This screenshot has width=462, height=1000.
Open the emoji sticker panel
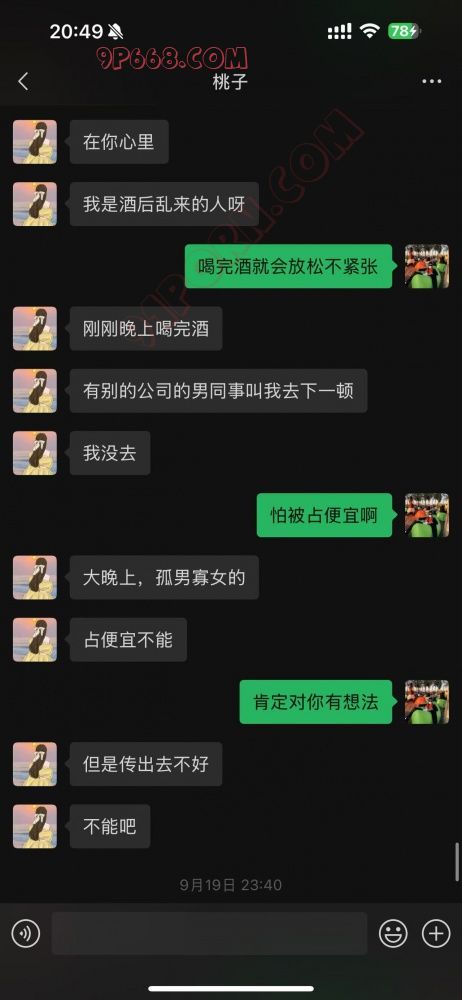(393, 934)
